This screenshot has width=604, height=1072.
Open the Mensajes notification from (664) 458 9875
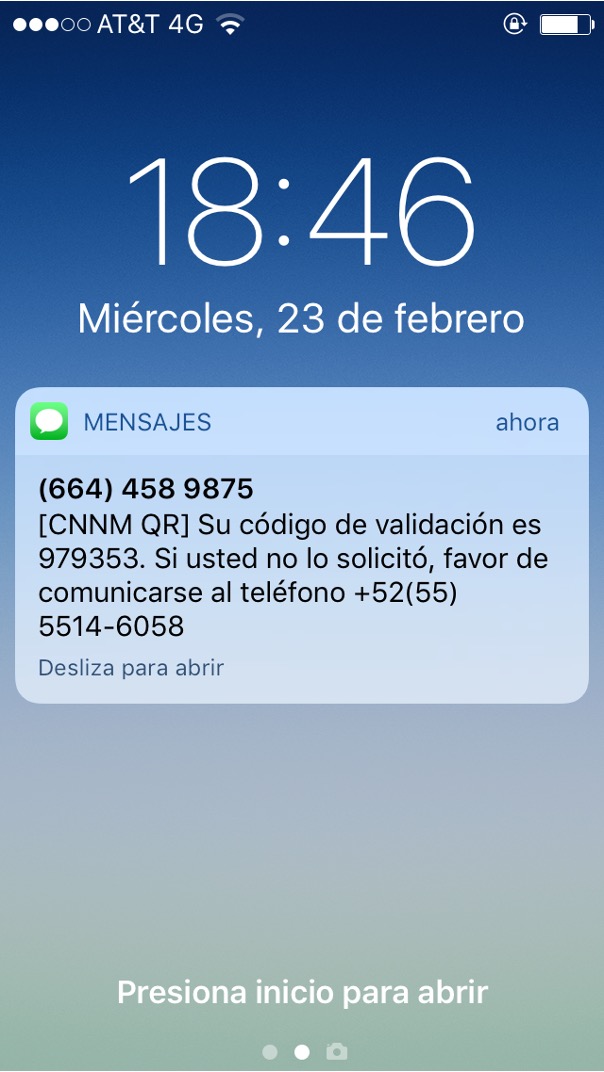[302, 545]
